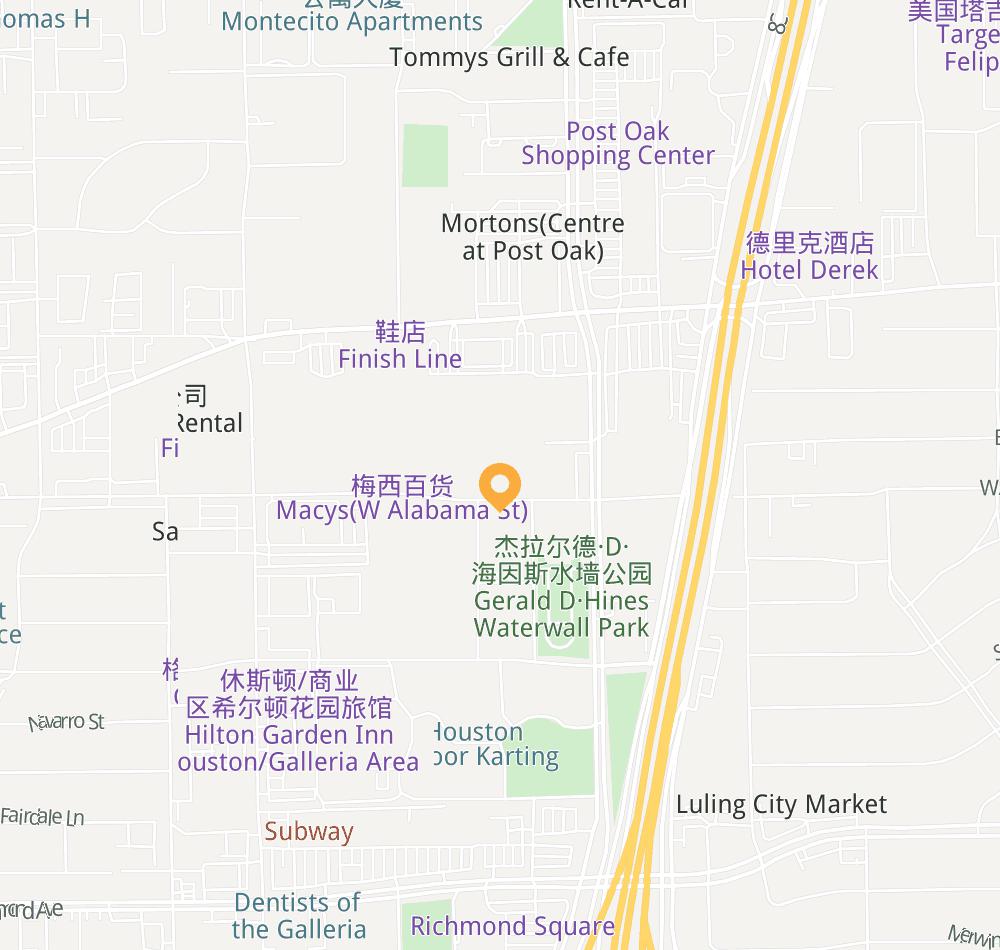Tap the orange location pin marker
This screenshot has height=950, width=1000.
(x=499, y=485)
